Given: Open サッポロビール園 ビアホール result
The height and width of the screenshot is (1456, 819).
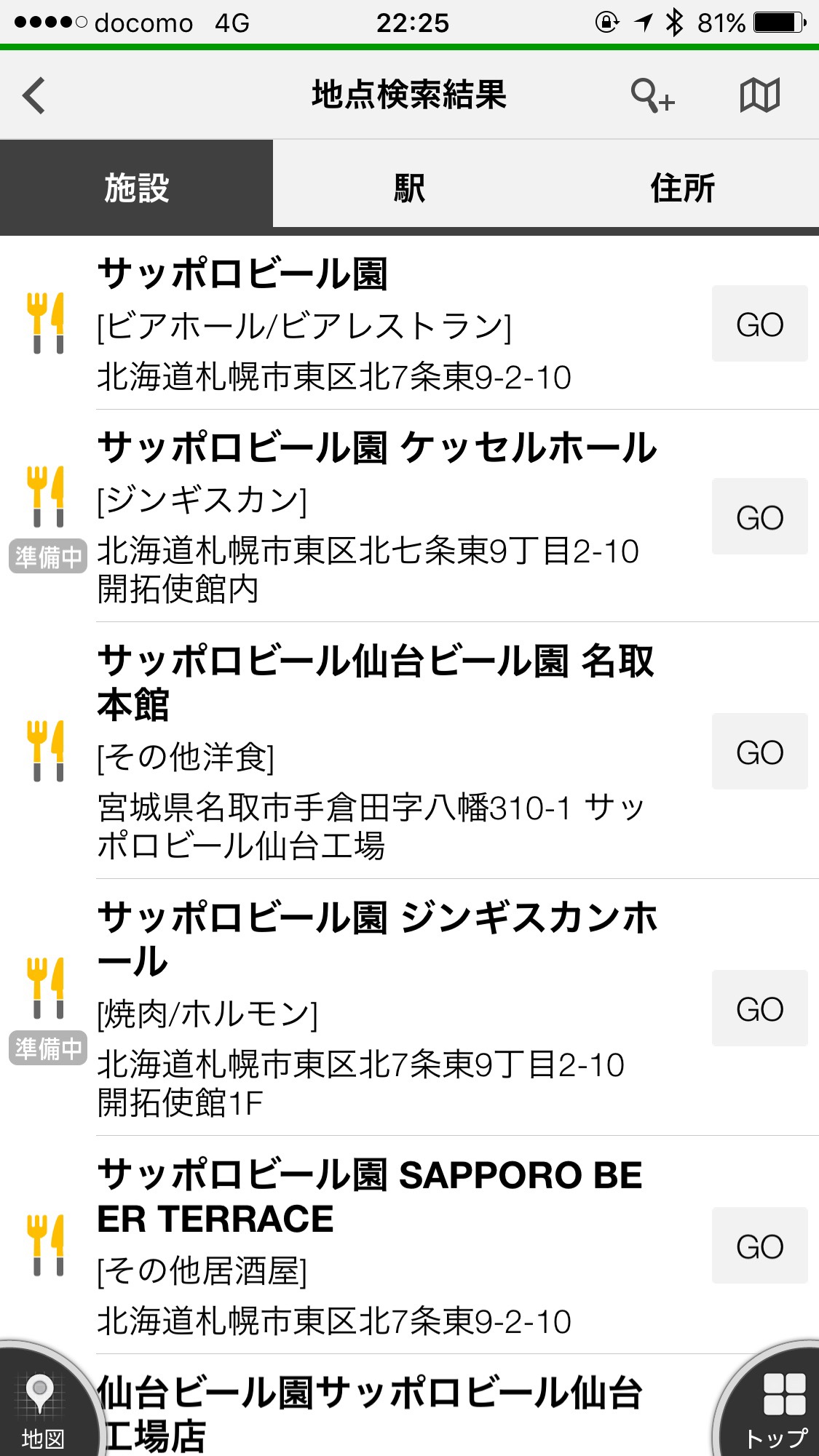Looking at the screenshot, I should [364, 324].
